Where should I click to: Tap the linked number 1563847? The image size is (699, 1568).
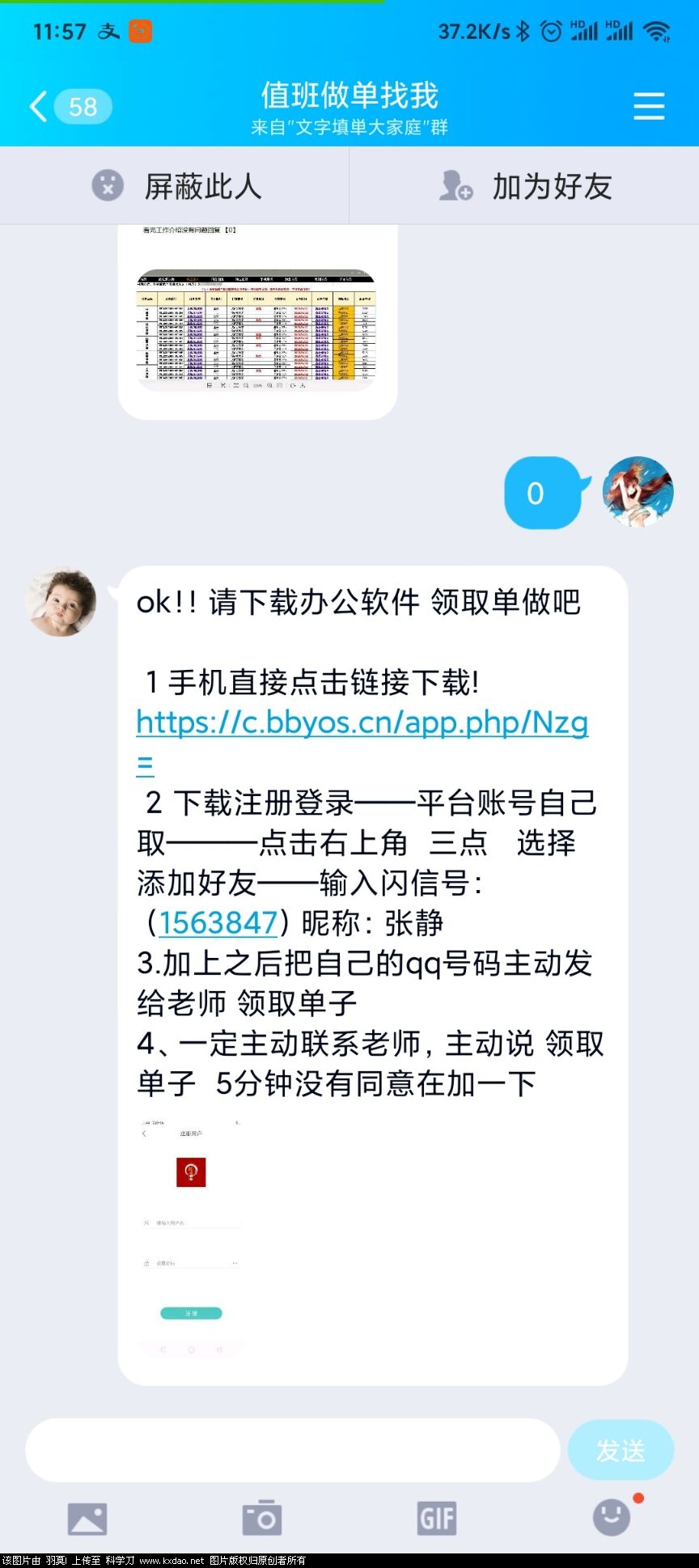click(218, 922)
